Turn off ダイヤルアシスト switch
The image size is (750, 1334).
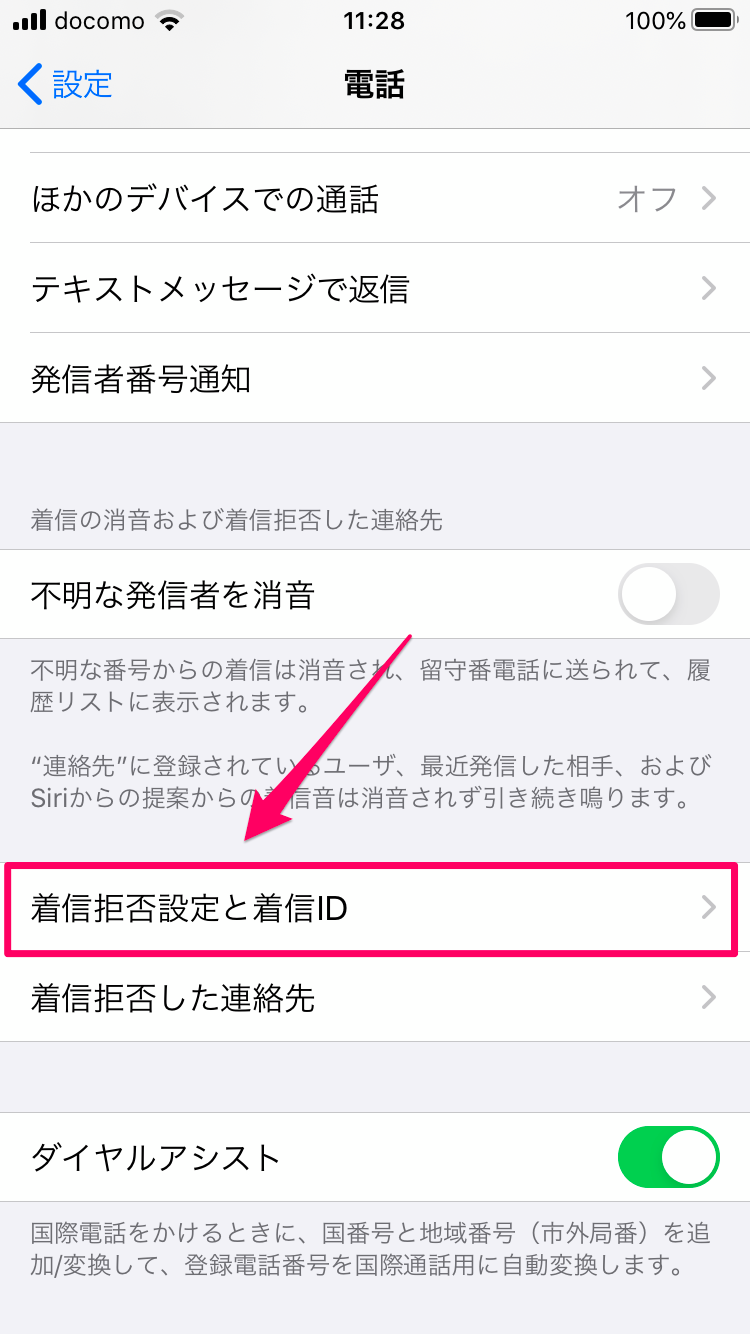coord(668,1158)
